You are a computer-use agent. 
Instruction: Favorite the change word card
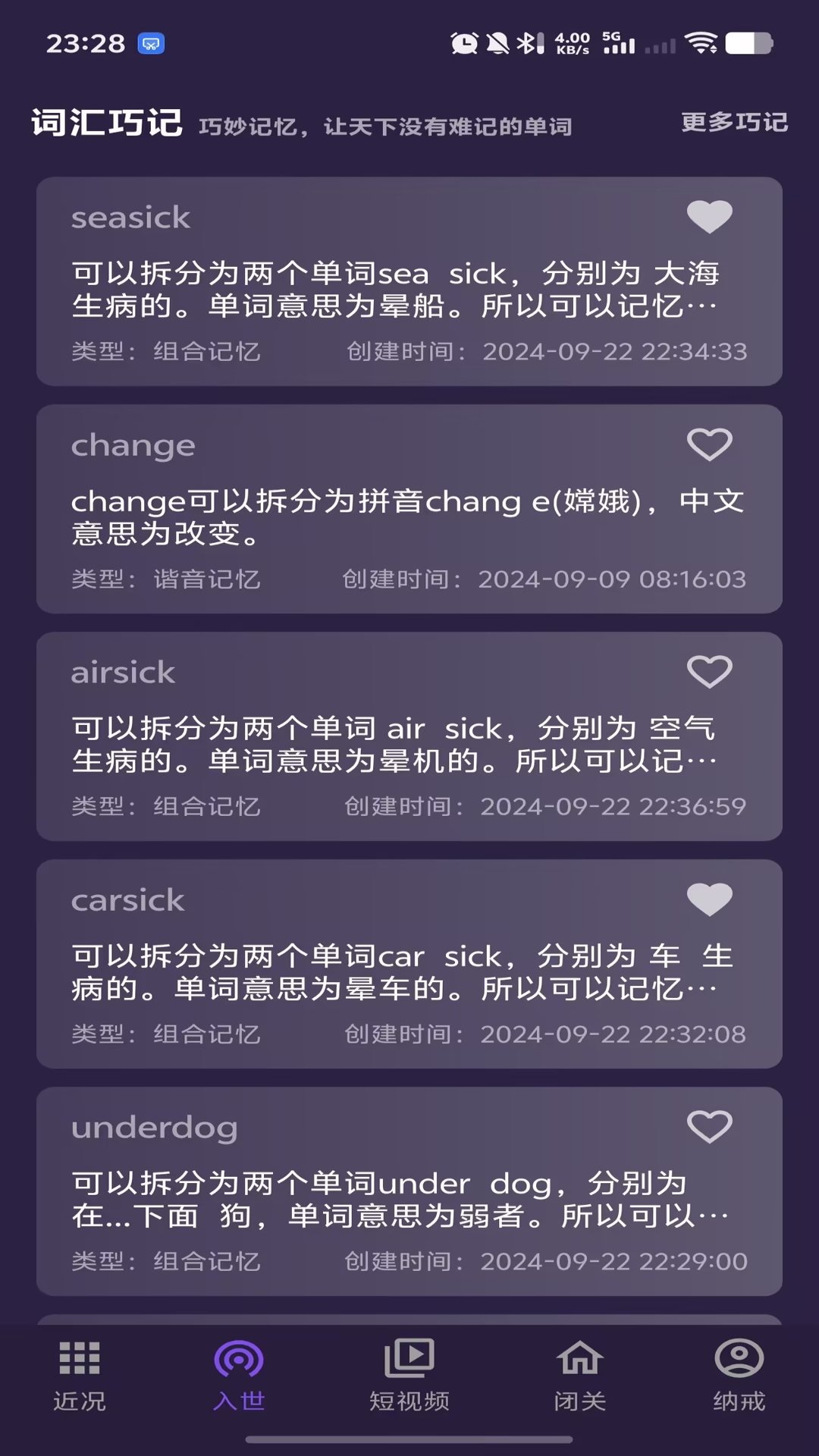click(709, 444)
